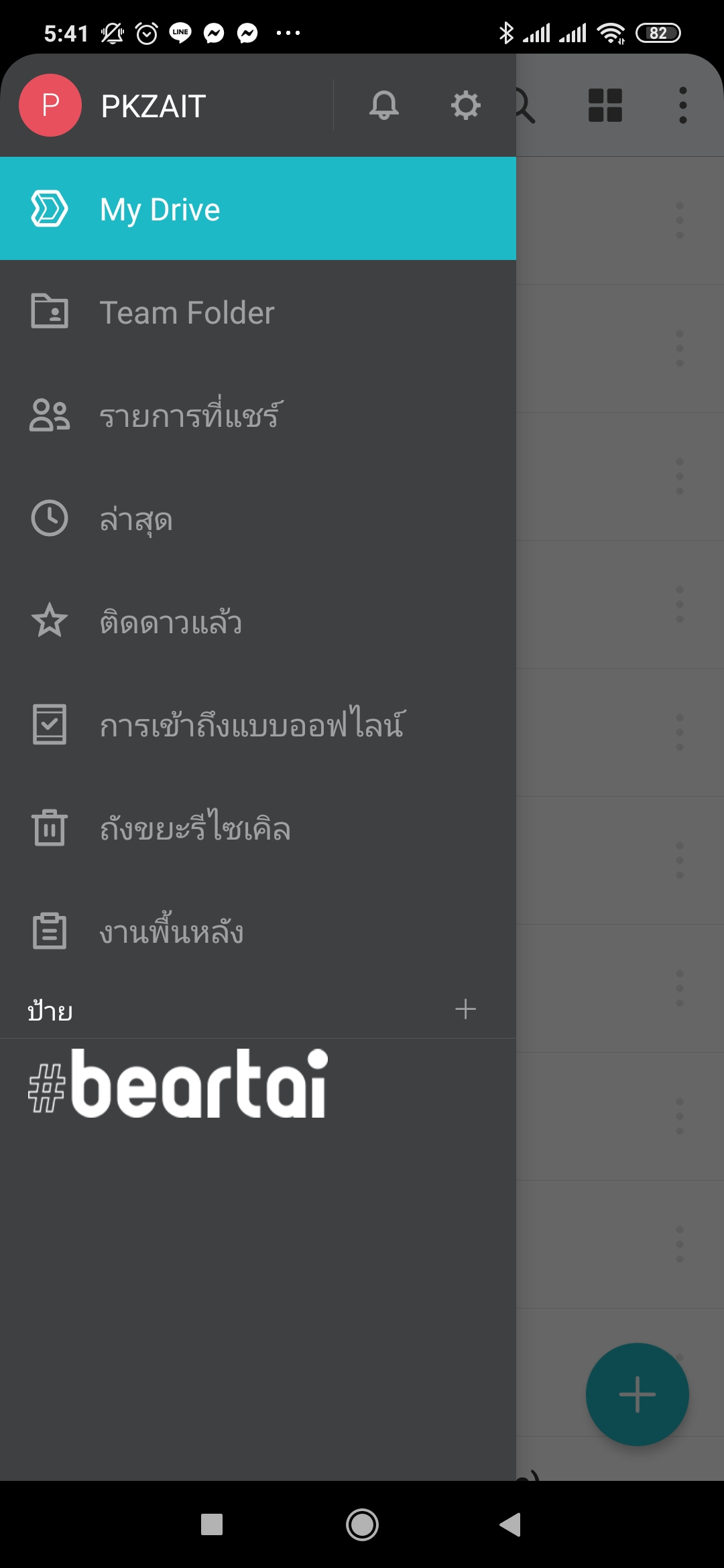Open การเข้าถึงแบบออฟไลน์ offline access

point(258,725)
